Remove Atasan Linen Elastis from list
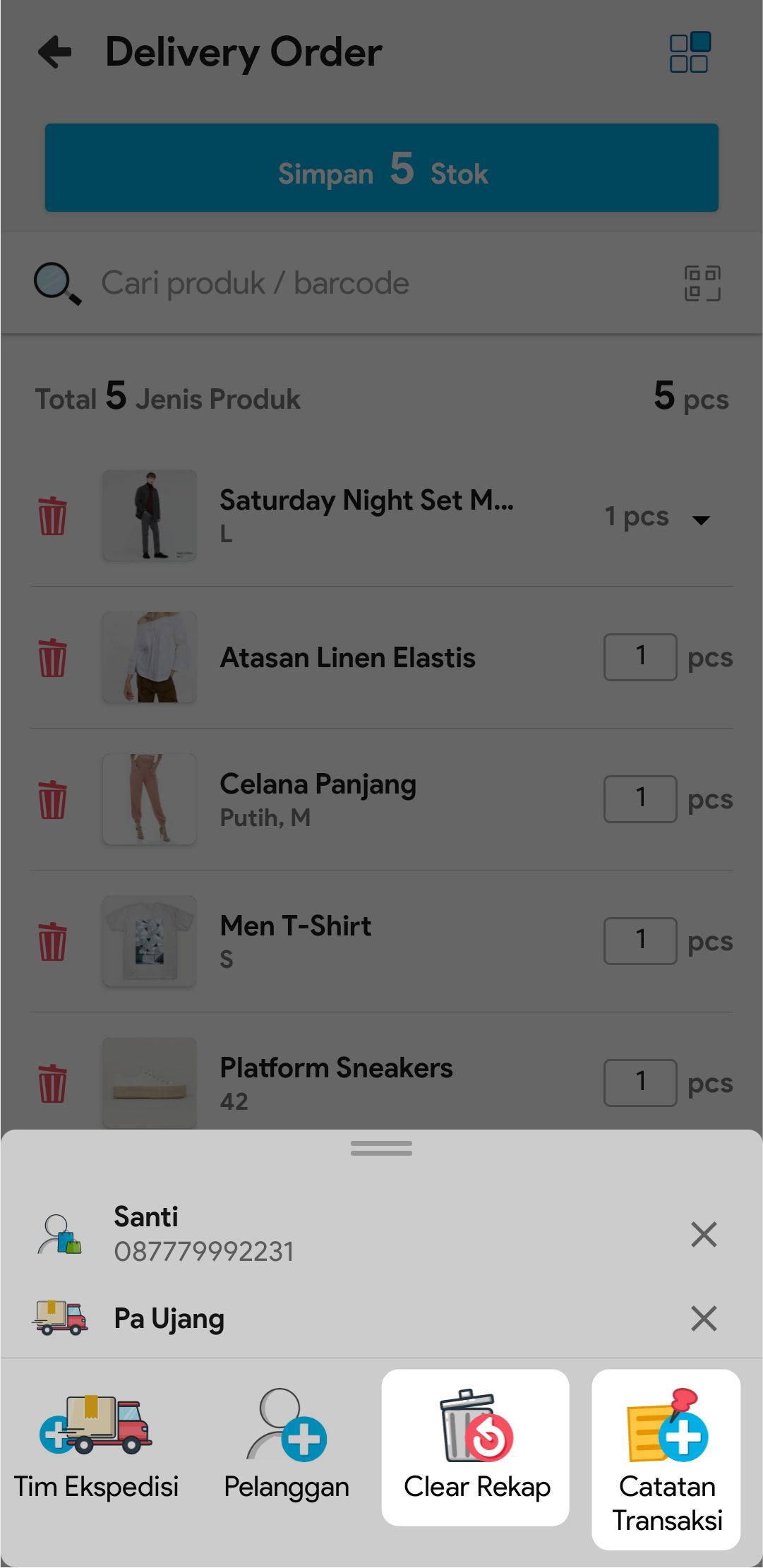 pyautogui.click(x=52, y=658)
